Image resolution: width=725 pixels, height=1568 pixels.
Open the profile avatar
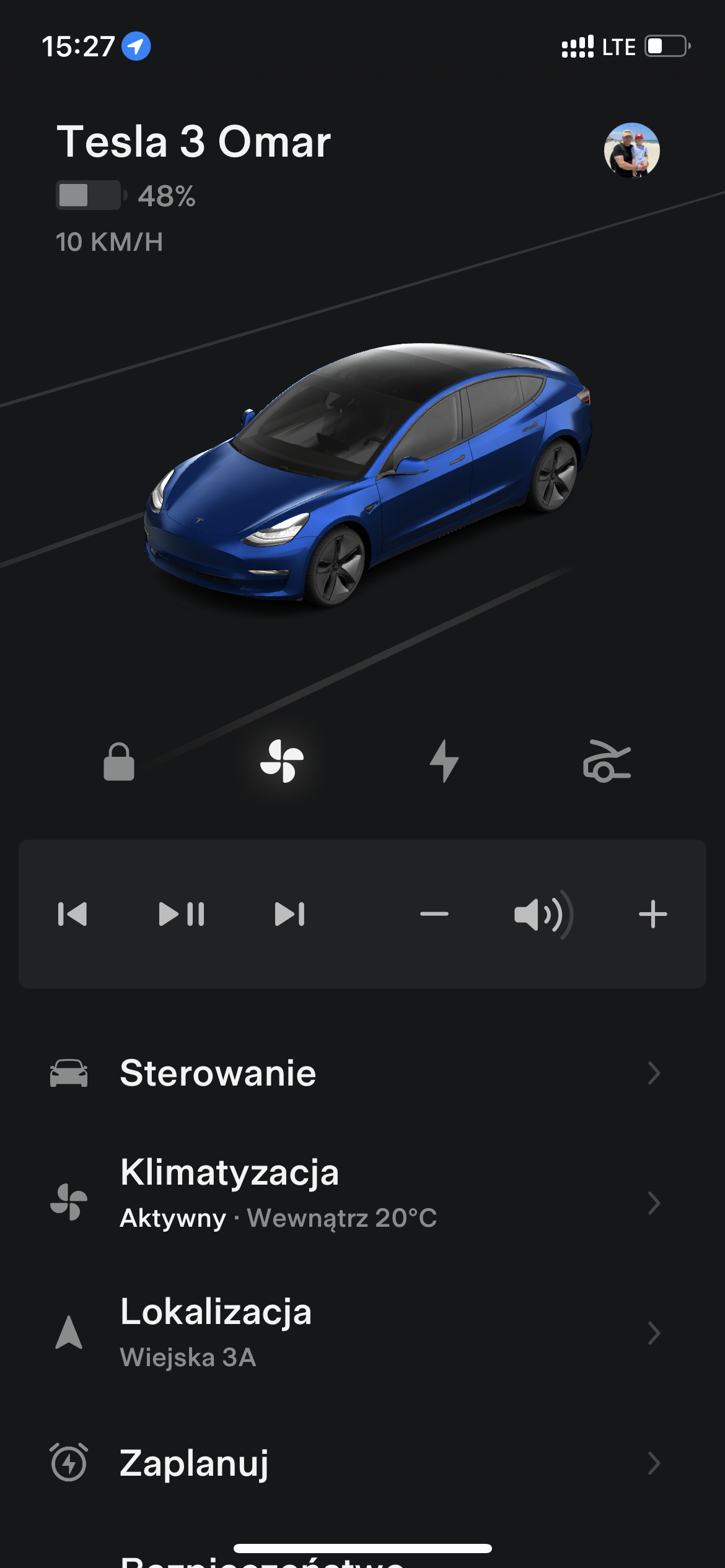click(631, 150)
